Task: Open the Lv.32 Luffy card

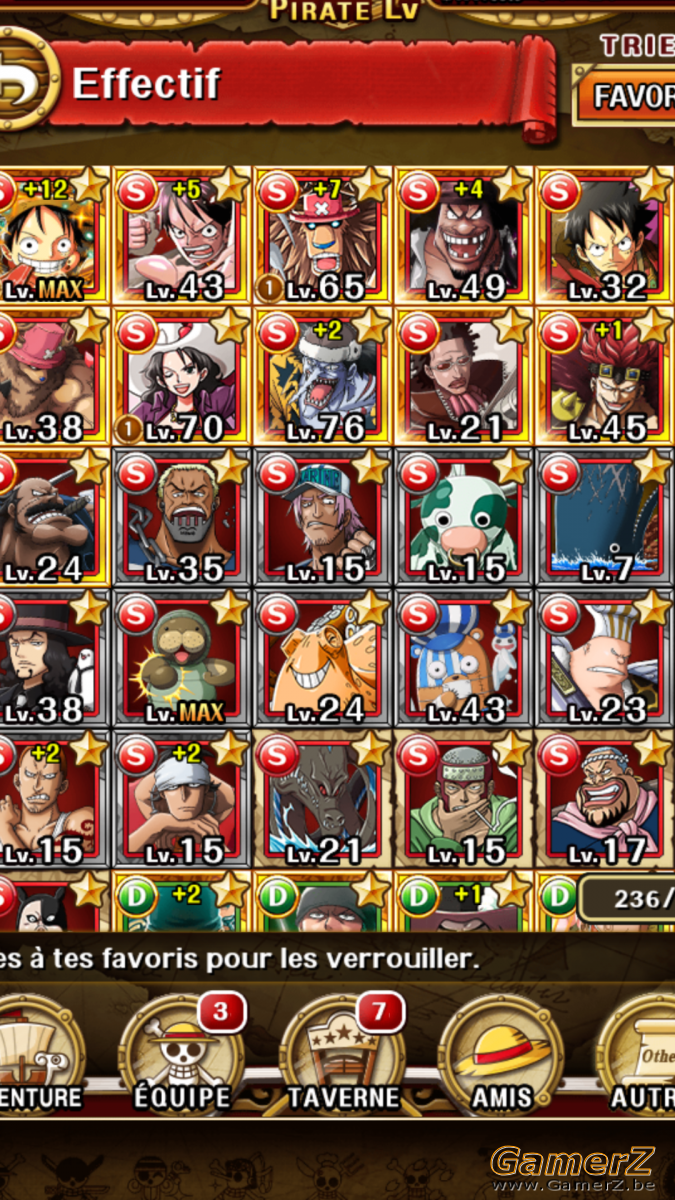Action: (x=605, y=235)
